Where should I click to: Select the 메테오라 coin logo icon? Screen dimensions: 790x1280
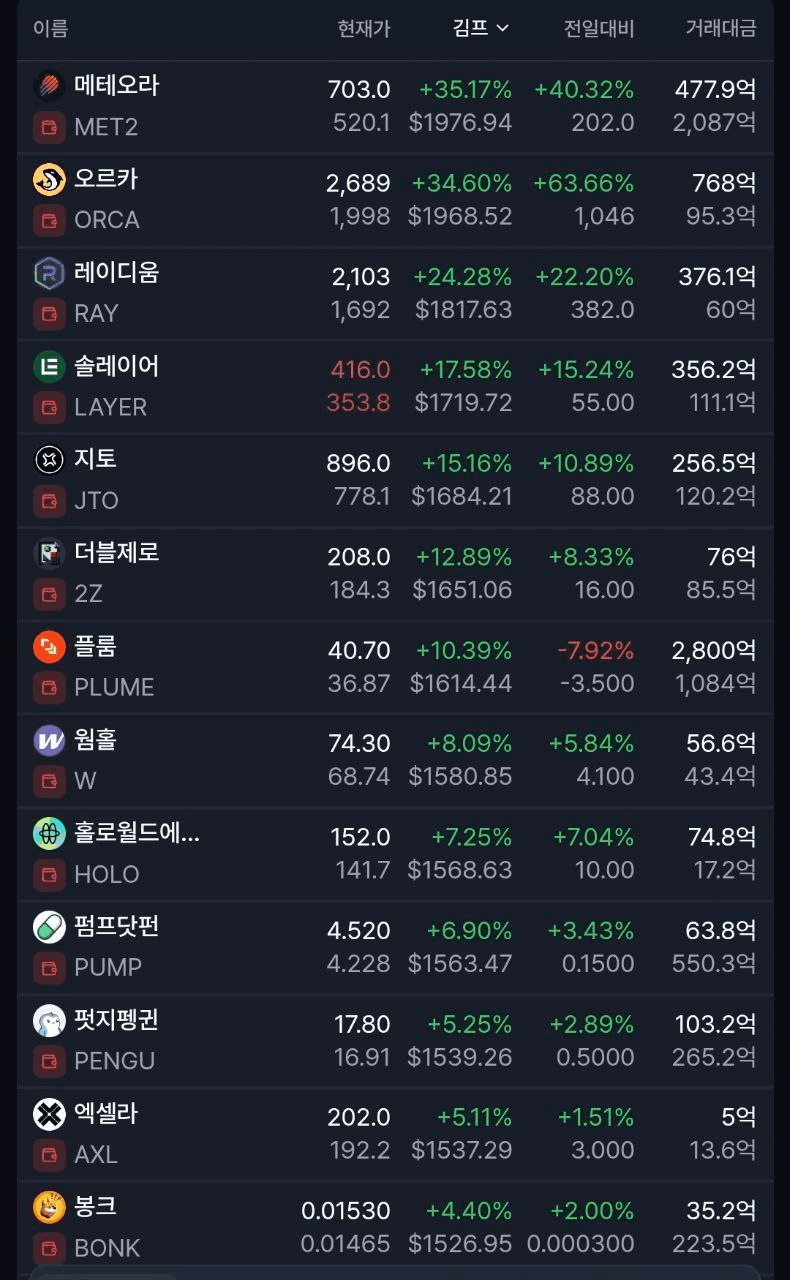[x=49, y=86]
